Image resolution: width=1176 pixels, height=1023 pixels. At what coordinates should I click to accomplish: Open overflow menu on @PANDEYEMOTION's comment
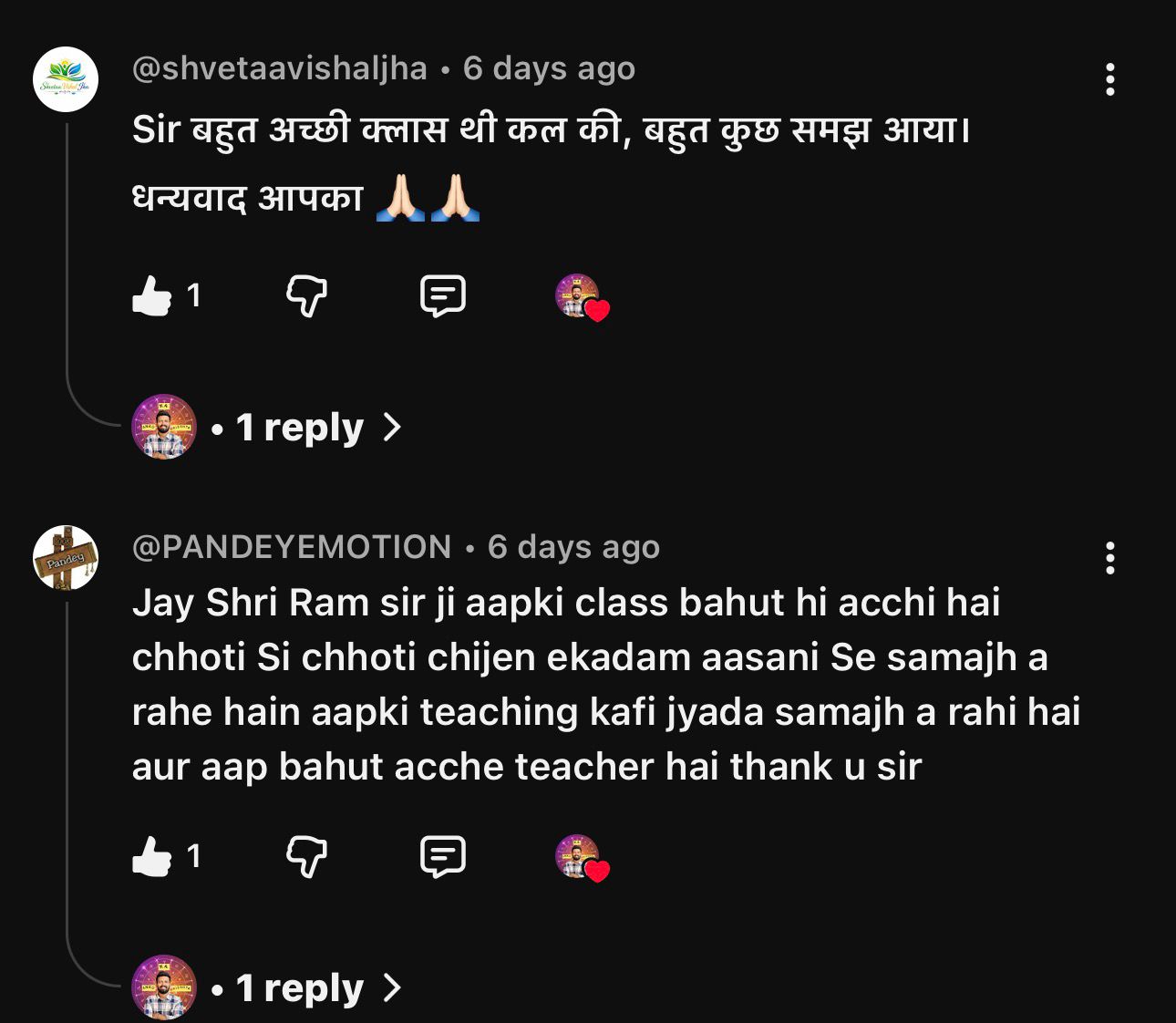[x=1109, y=558]
